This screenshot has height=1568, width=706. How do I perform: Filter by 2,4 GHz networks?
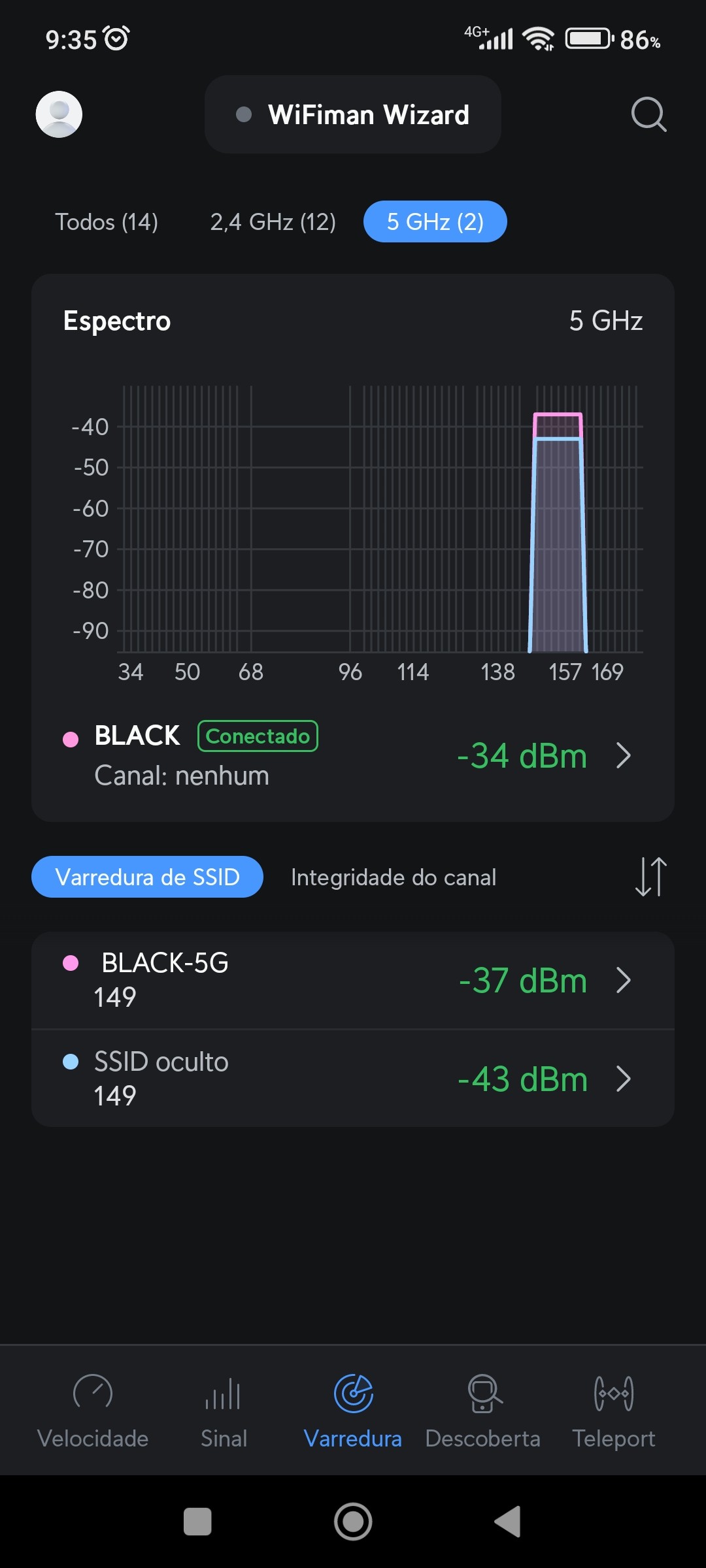(273, 222)
